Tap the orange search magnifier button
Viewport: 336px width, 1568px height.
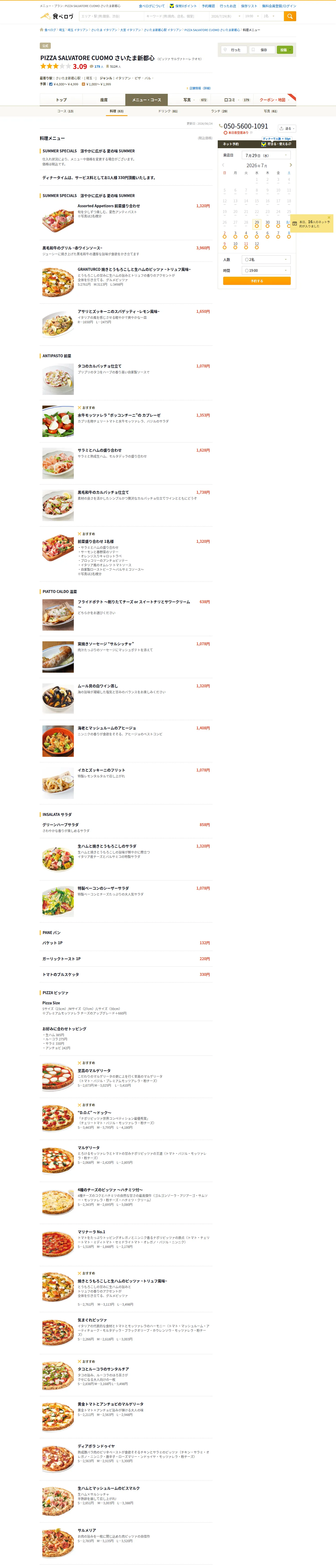(x=290, y=16)
